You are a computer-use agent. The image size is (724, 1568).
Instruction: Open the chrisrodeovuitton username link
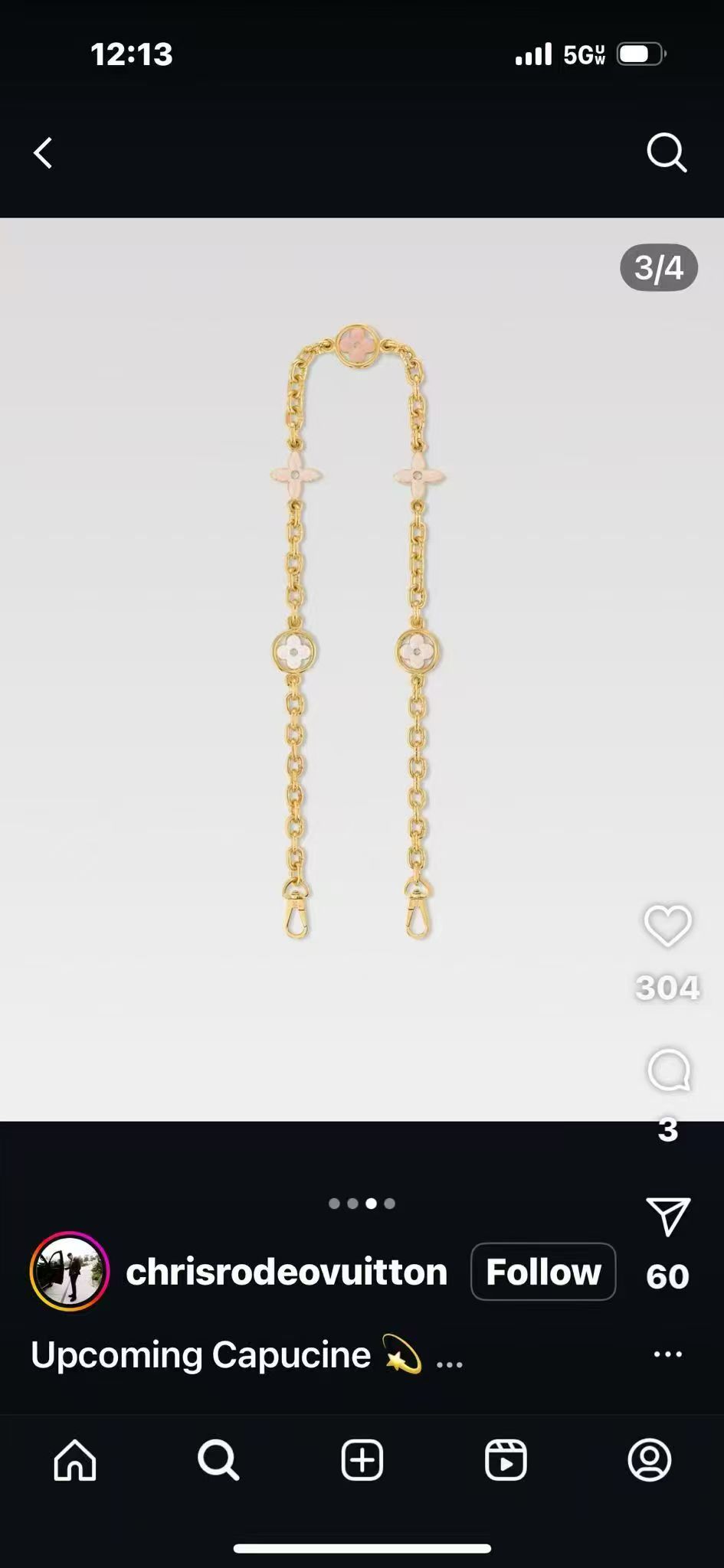287,1272
